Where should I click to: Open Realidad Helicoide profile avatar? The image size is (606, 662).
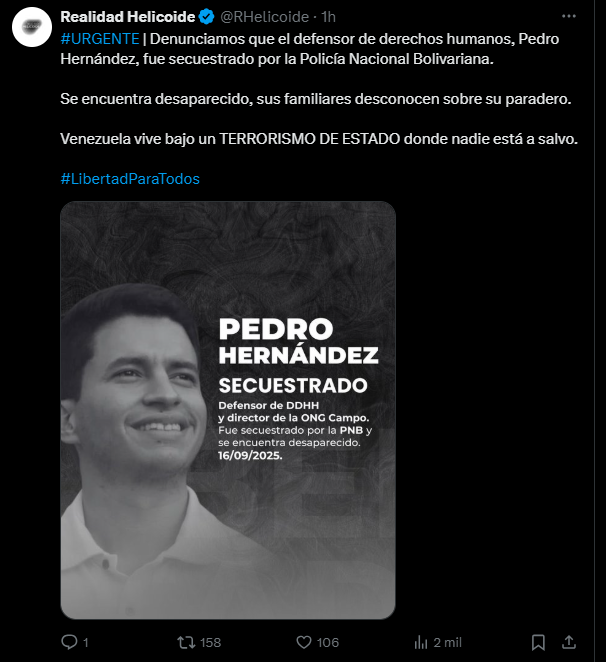click(32, 27)
